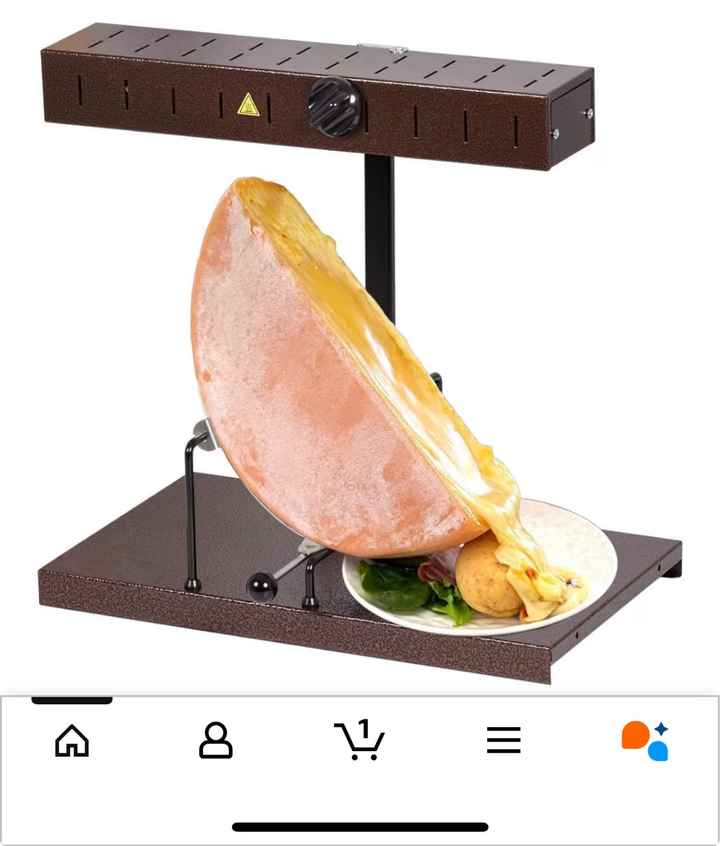Go to the Home tab
The width and height of the screenshot is (720, 846).
point(72,740)
